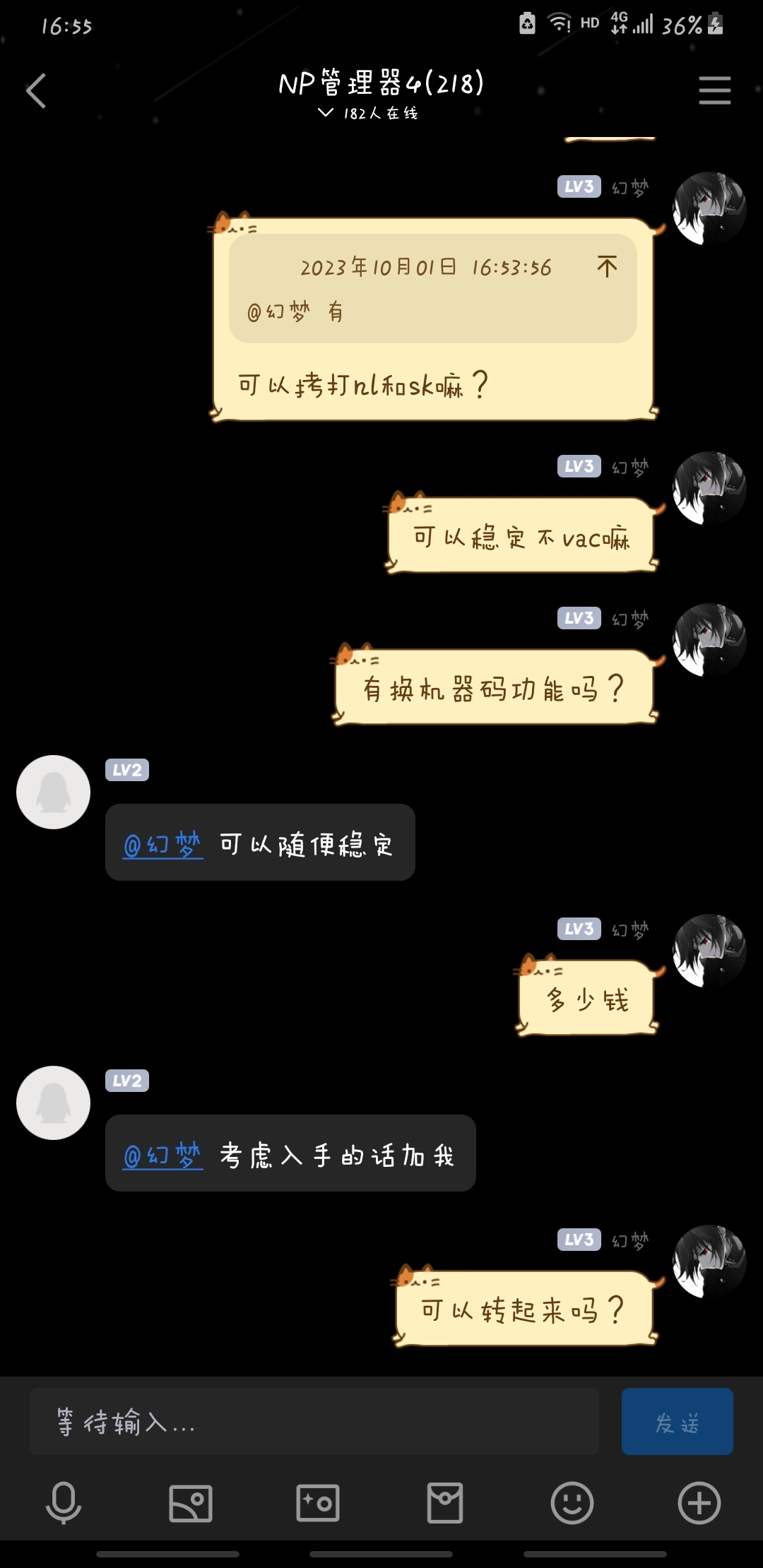
Task: Jump to the quoted message via the up arrow
Action: click(607, 266)
